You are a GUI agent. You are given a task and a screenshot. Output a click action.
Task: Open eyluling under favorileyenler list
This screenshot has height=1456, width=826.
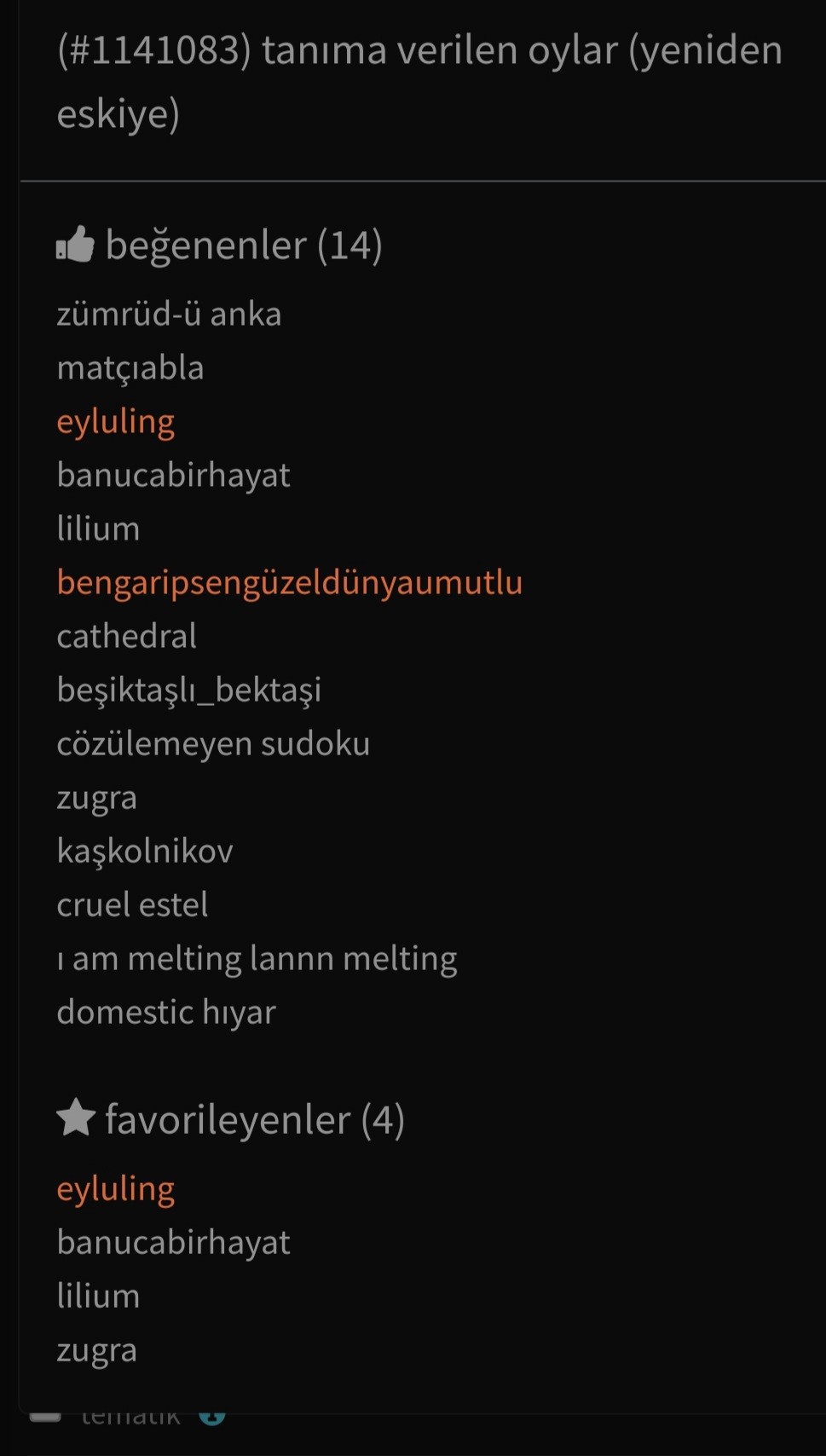tap(116, 1189)
